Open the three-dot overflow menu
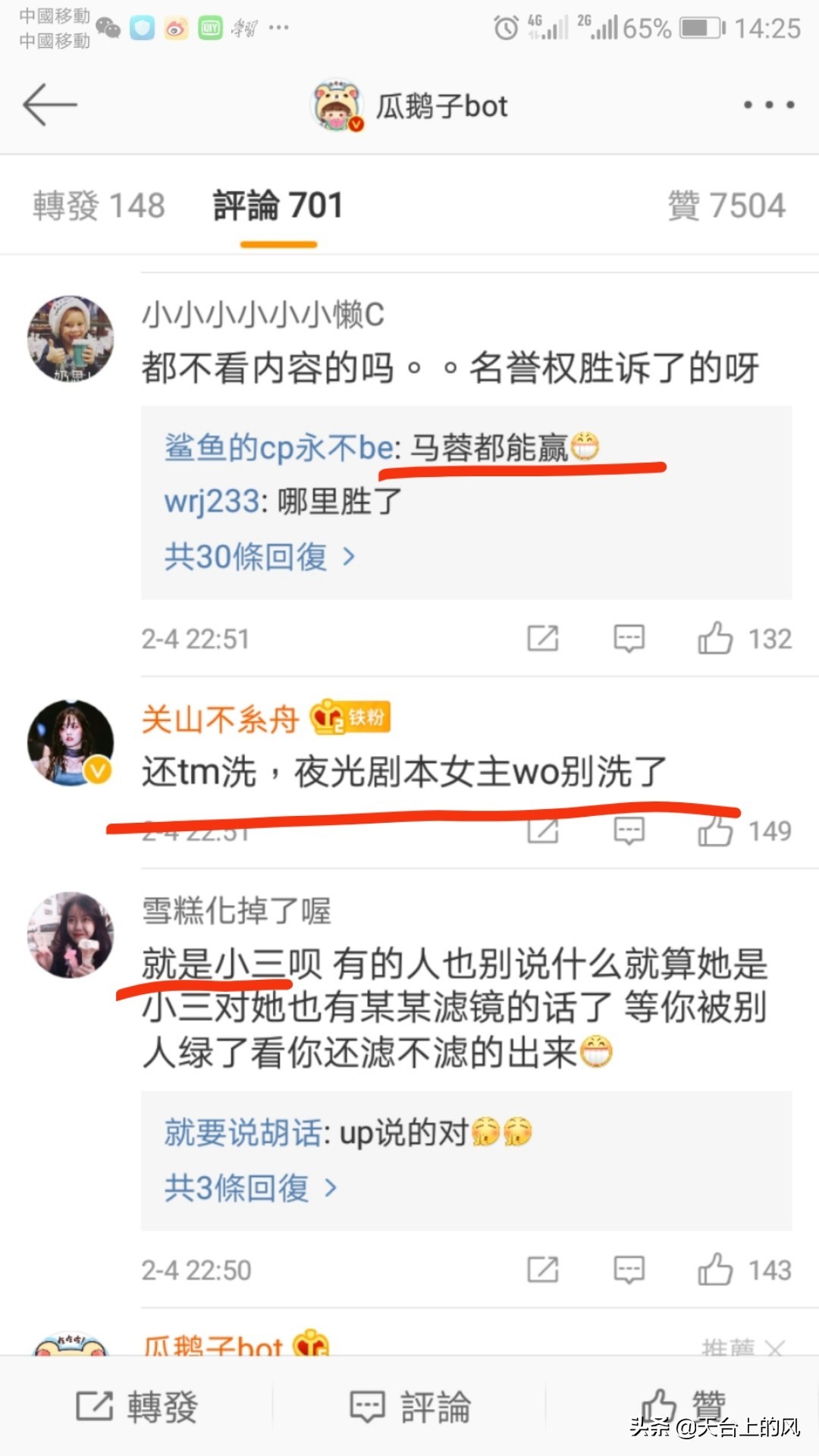This screenshot has height=1456, width=819. click(x=768, y=105)
